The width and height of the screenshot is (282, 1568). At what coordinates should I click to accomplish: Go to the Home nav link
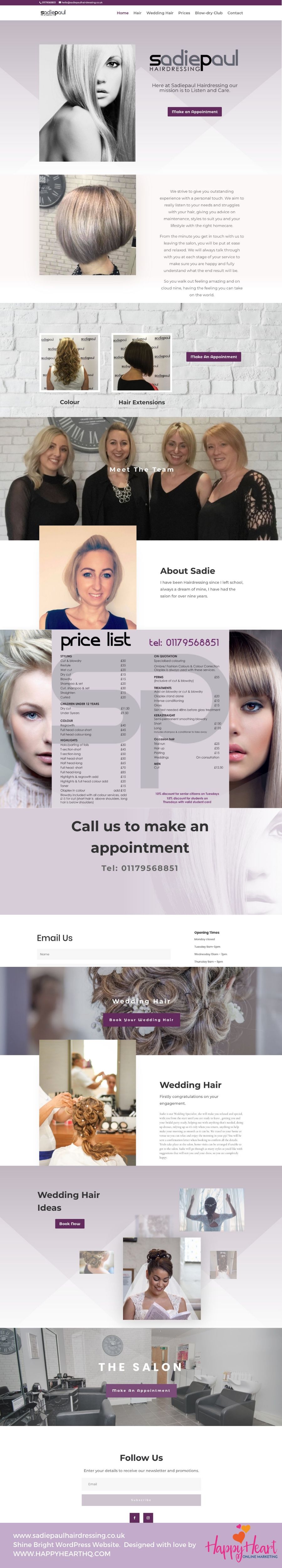[x=122, y=13]
